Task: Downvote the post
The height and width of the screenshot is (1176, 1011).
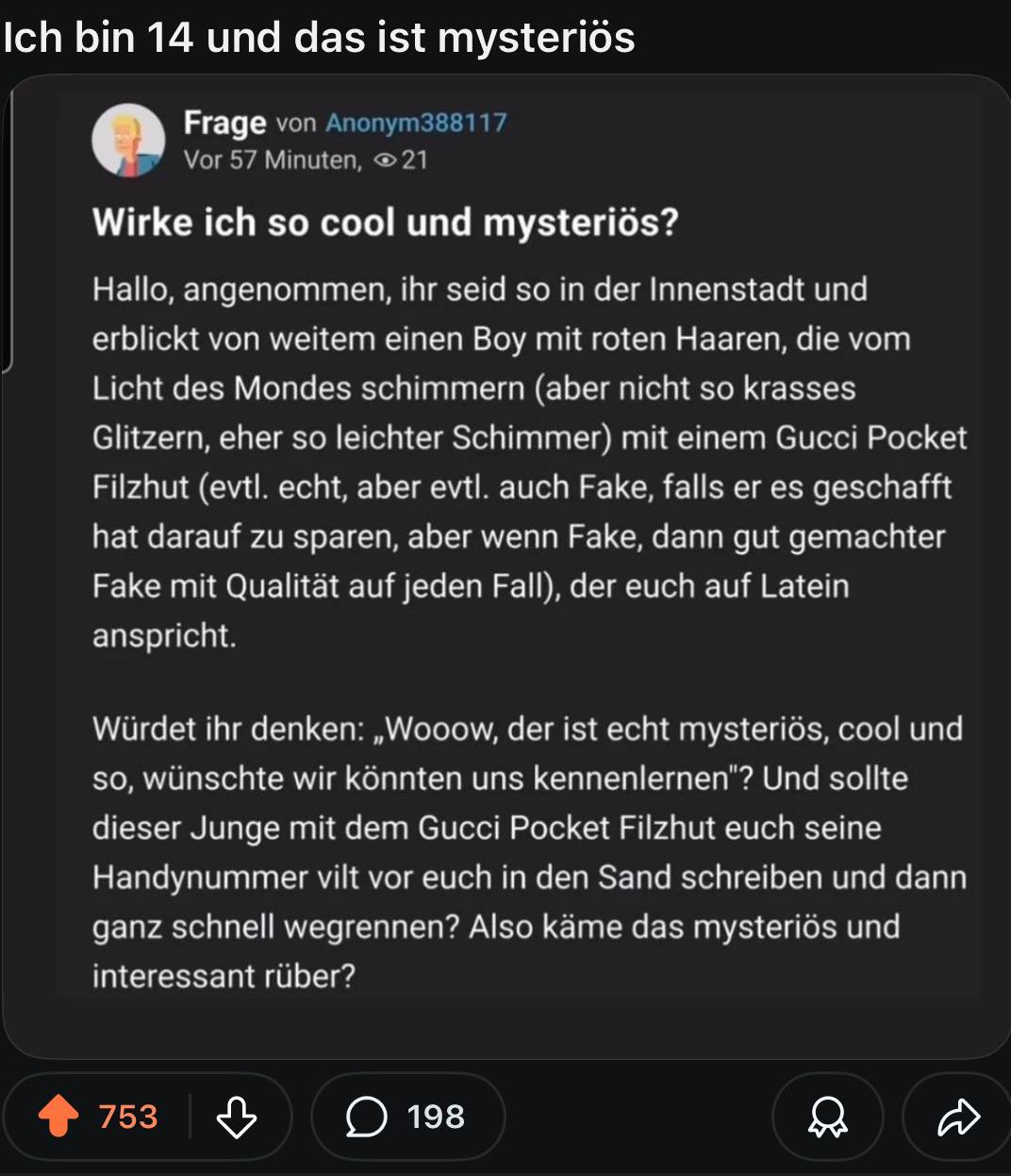Action: (236, 1118)
